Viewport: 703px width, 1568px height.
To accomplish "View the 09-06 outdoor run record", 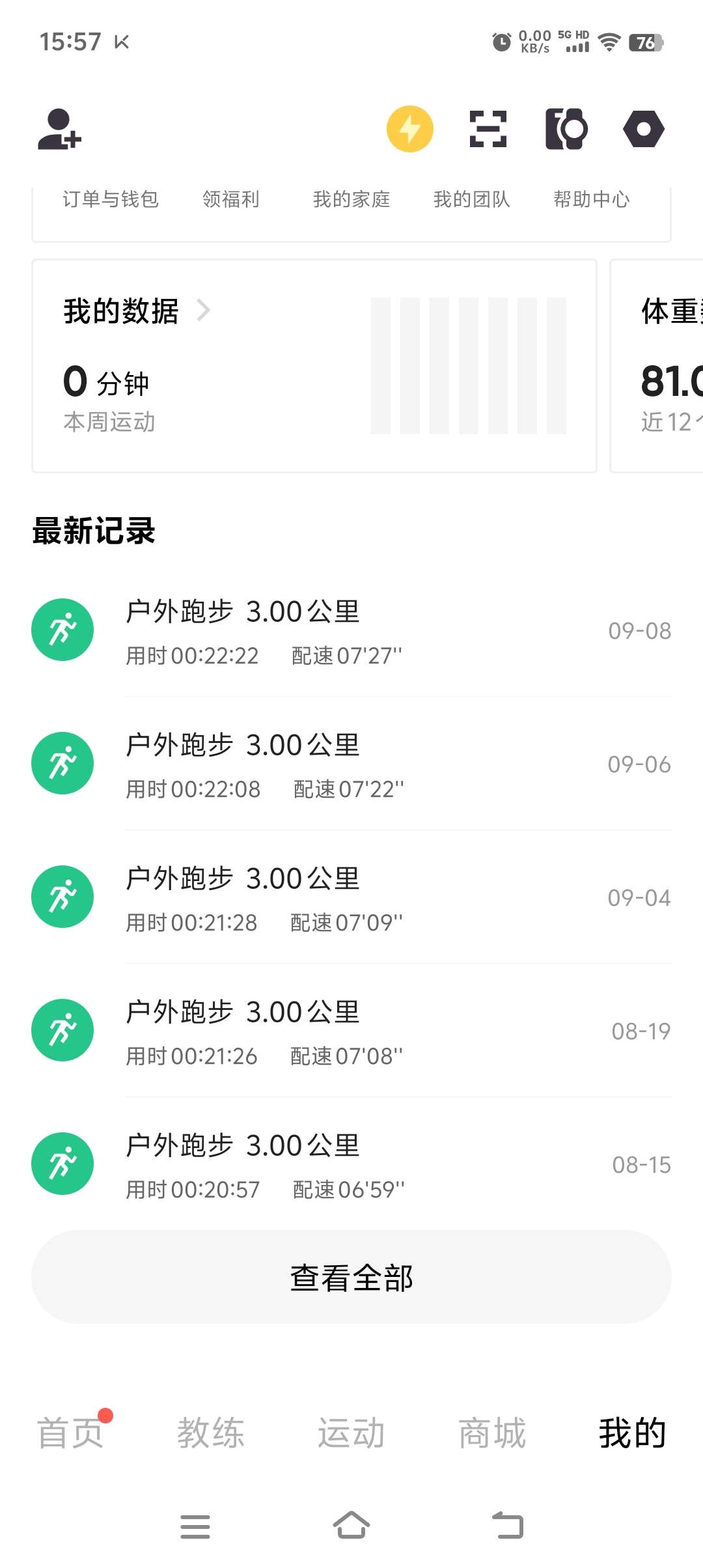I will point(351,764).
